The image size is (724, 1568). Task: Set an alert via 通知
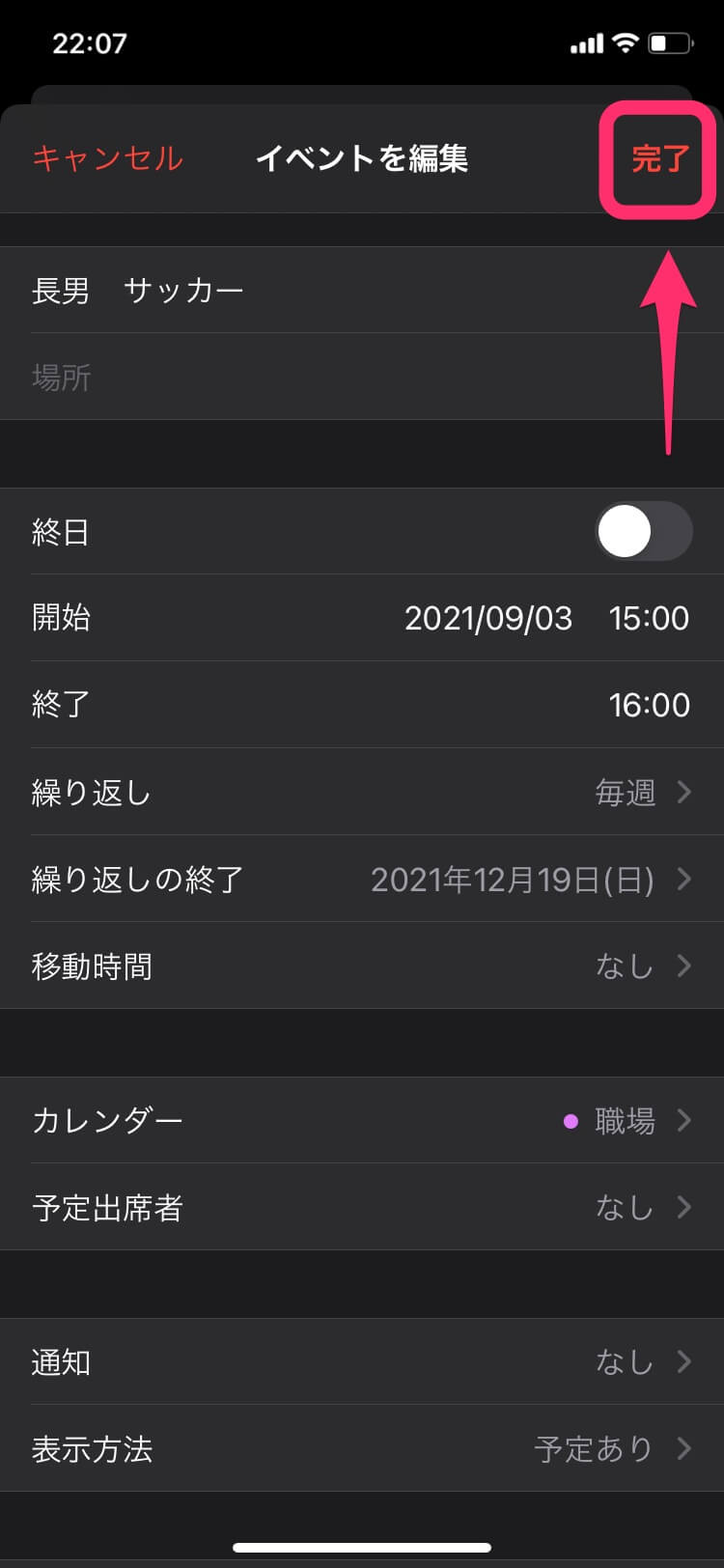tap(362, 1361)
